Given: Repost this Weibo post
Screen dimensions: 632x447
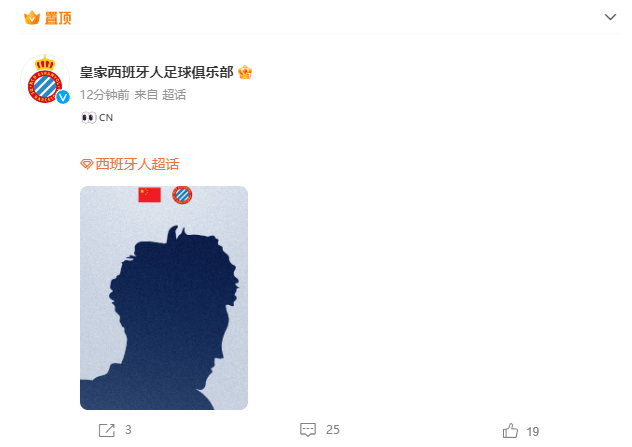Looking at the screenshot, I should [115, 430].
